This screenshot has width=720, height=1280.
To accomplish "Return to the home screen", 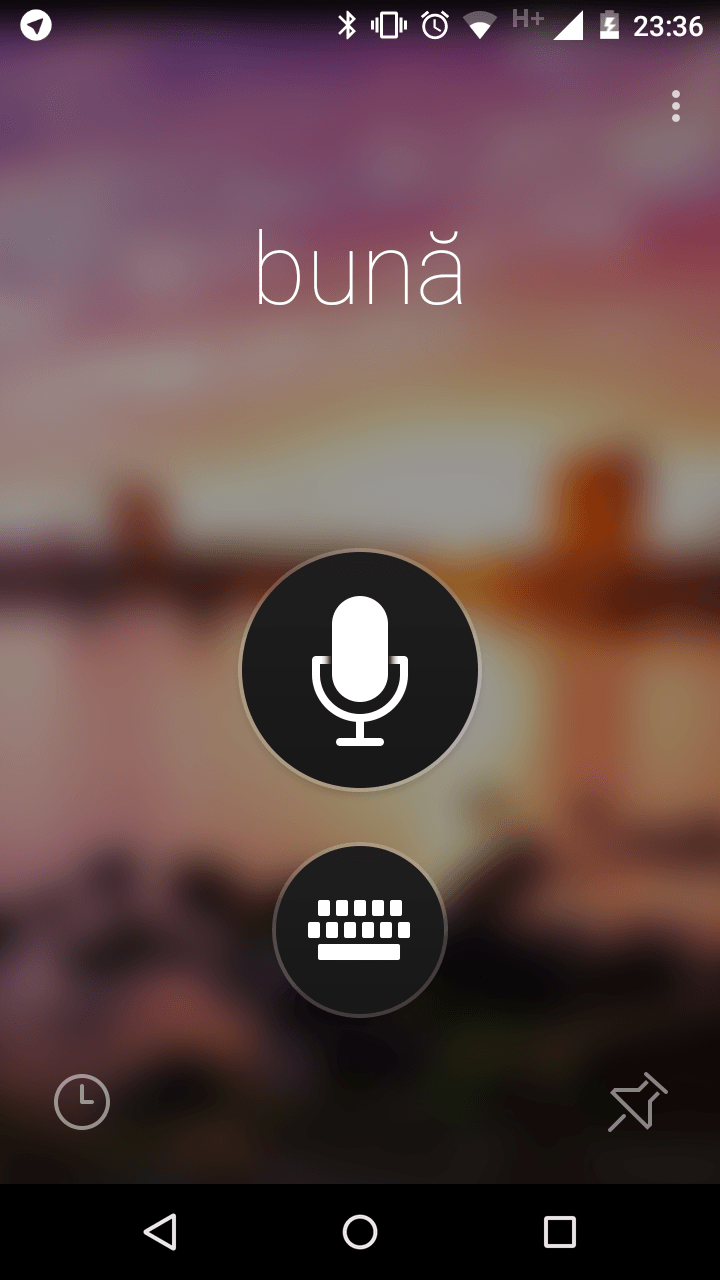I will (x=360, y=1232).
